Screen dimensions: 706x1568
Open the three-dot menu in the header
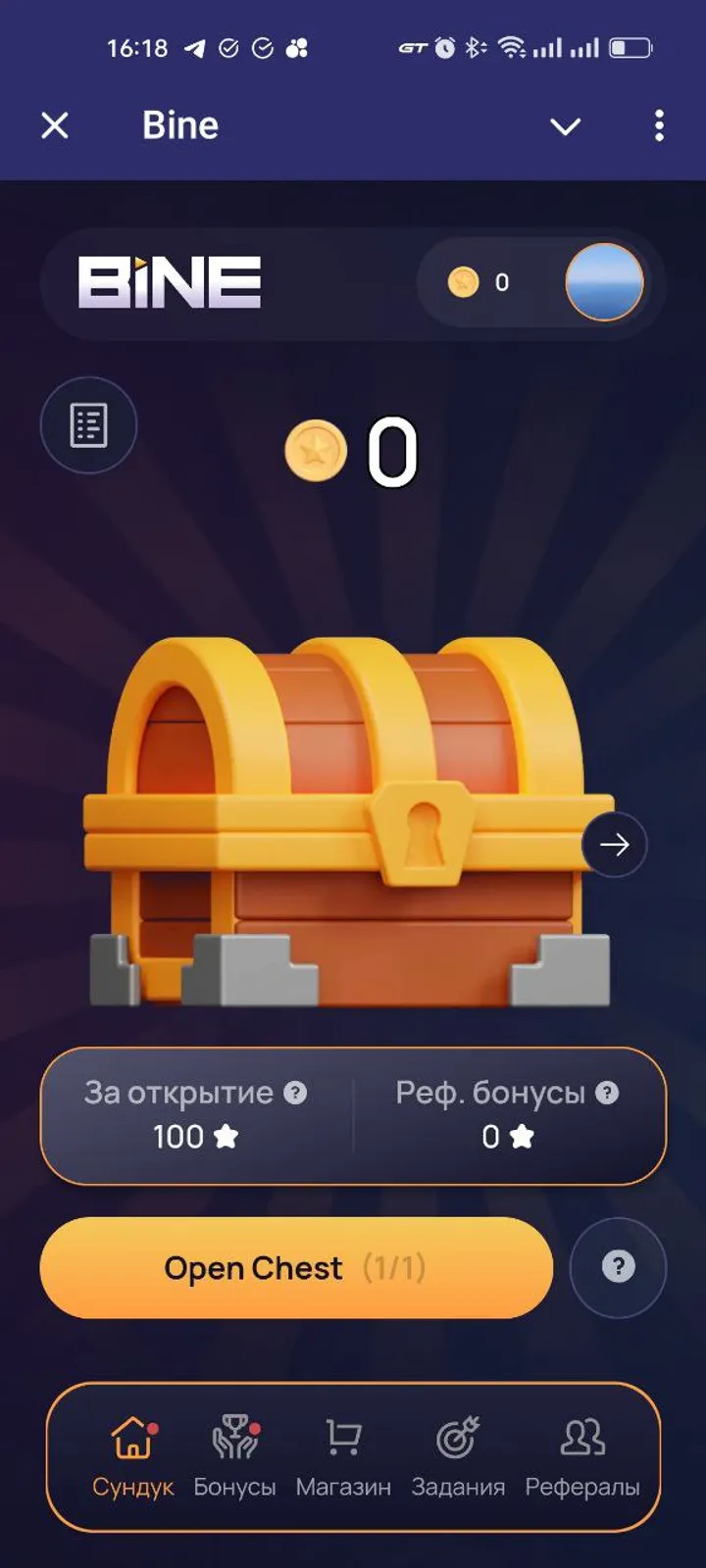(x=659, y=125)
